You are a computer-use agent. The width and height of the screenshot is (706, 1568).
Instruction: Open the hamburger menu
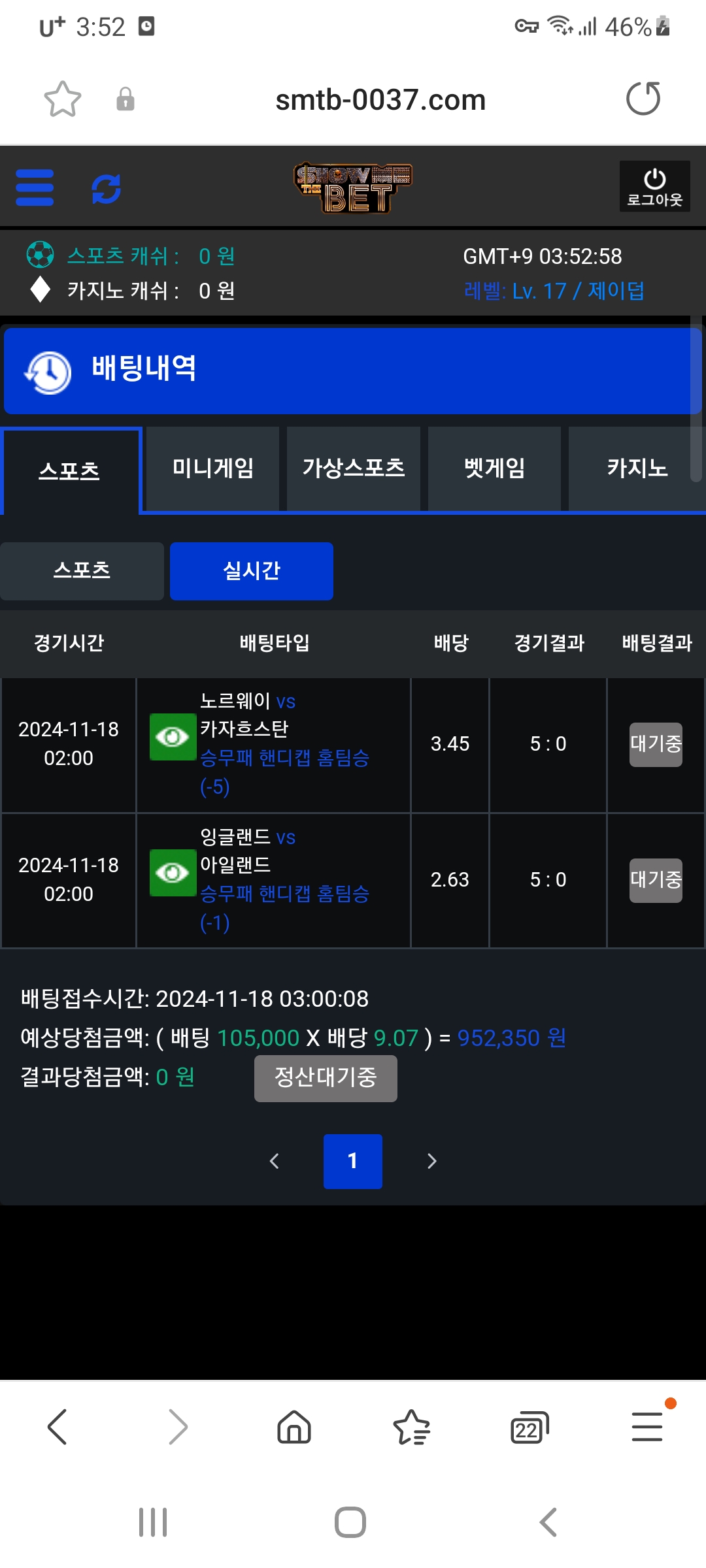pos(35,188)
